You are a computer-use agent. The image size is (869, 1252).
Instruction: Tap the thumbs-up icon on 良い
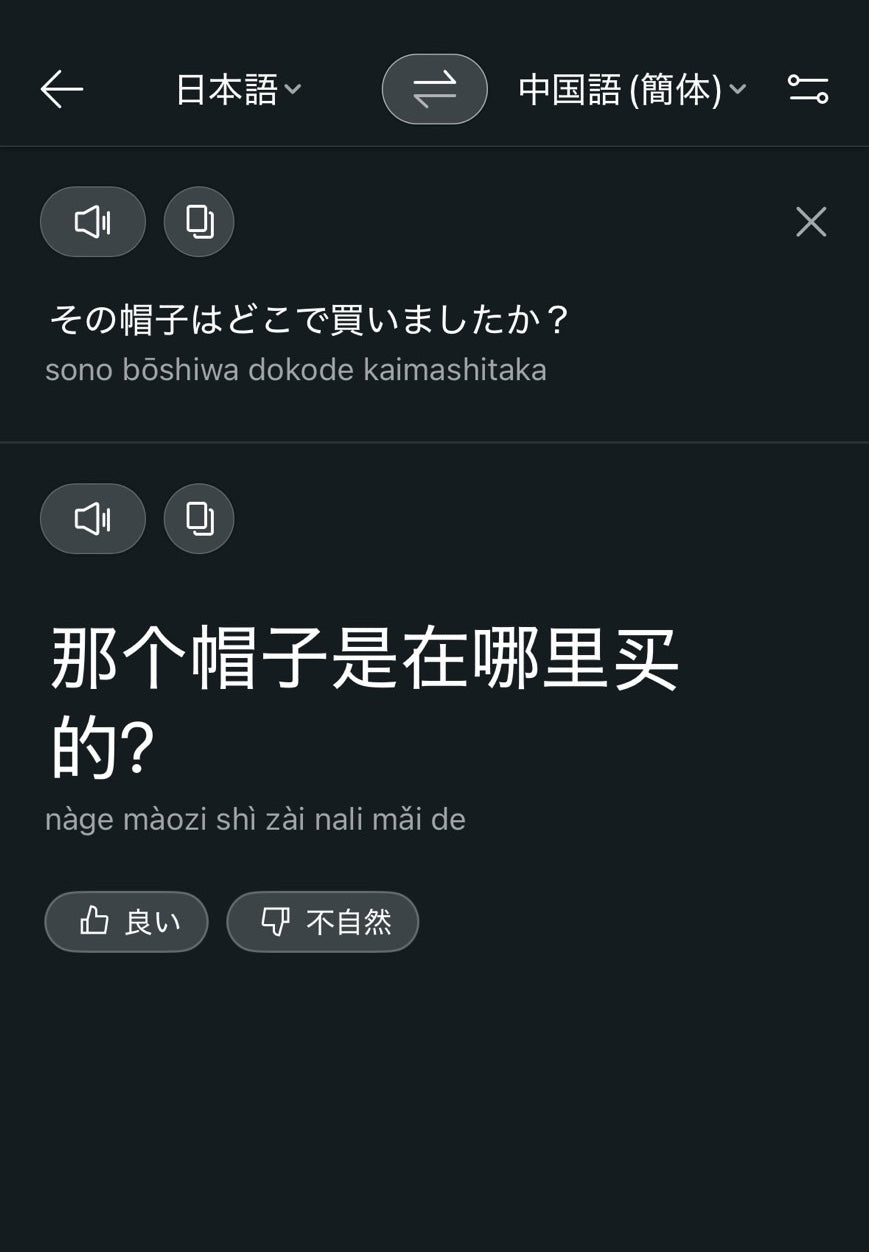click(x=94, y=921)
